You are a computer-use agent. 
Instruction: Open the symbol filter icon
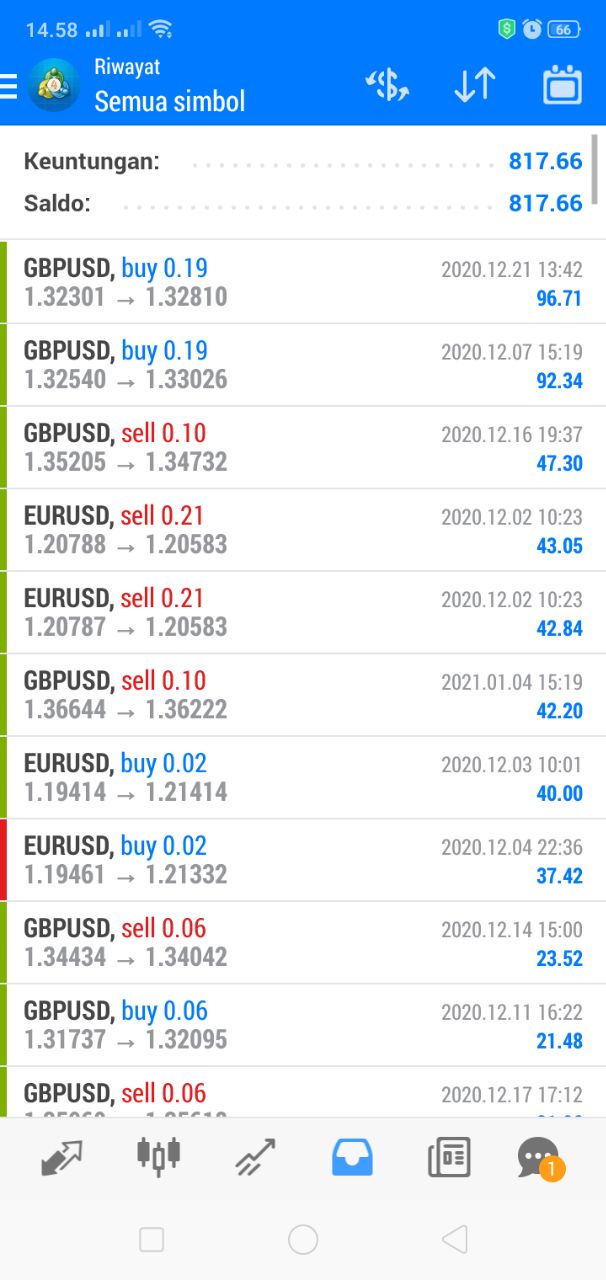click(387, 86)
